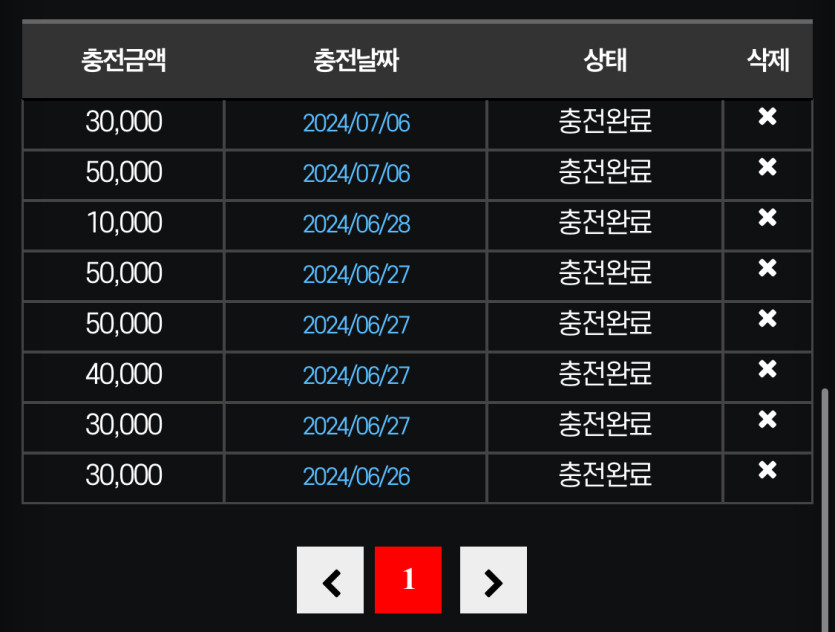This screenshot has height=632, width=835.
Task: Go to the next page arrow
Action: (x=492, y=580)
